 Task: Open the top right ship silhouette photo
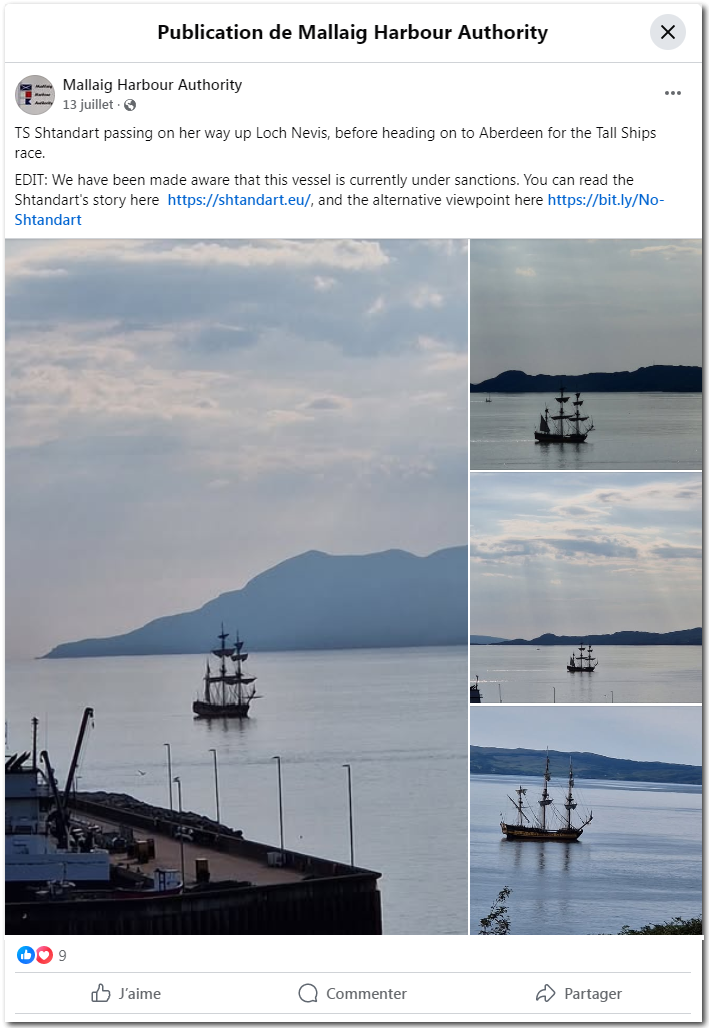click(586, 354)
